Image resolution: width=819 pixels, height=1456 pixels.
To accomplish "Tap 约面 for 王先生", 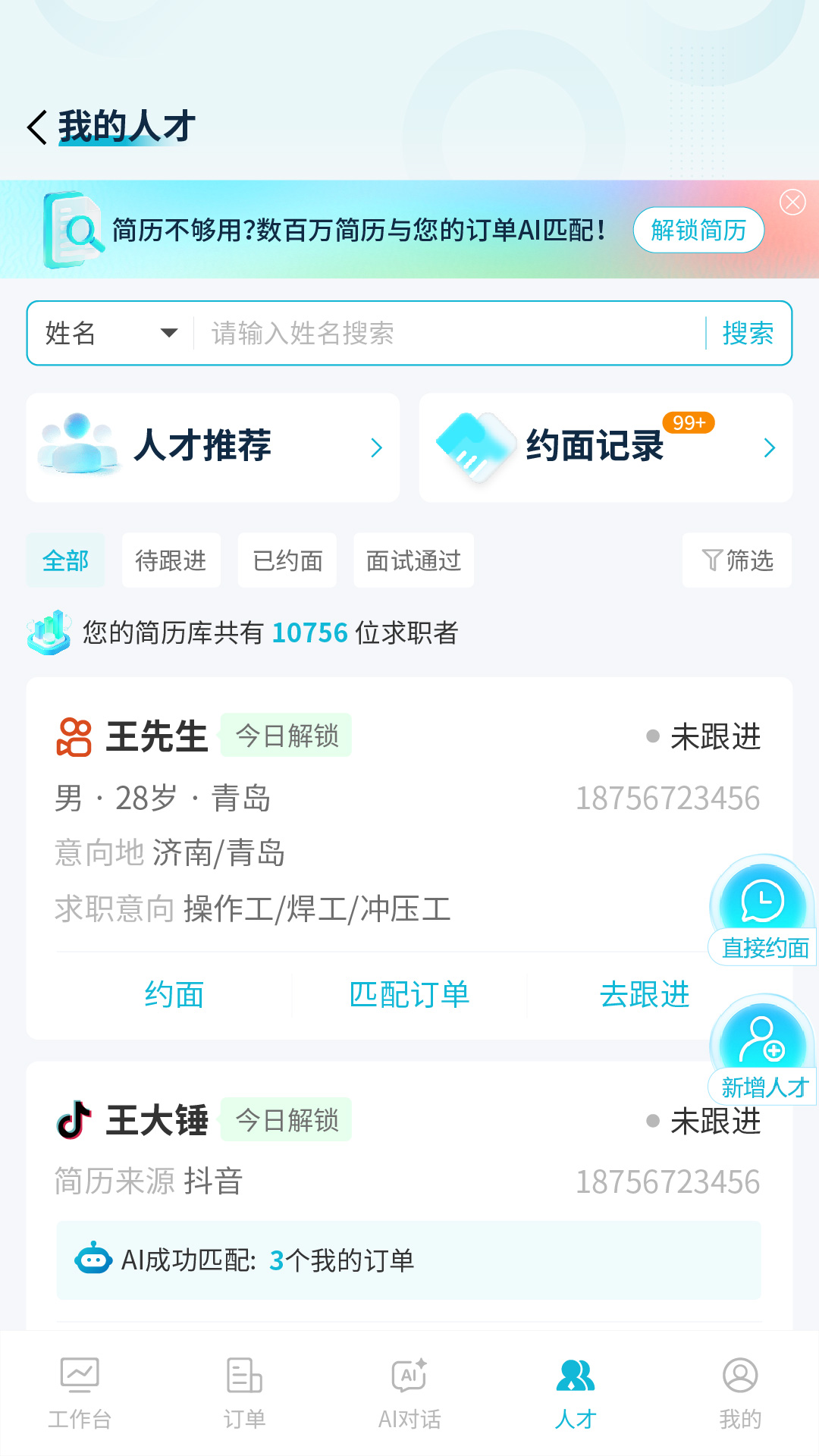I will [174, 995].
